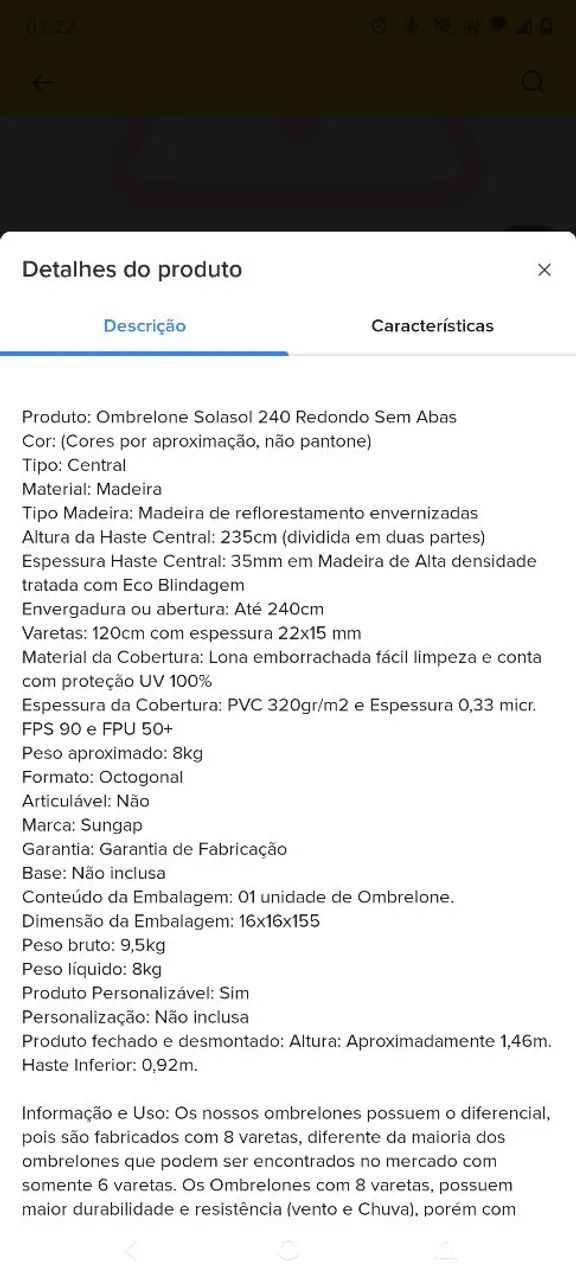Switch to the Características tab
The height and width of the screenshot is (1280, 576).
pyautogui.click(x=432, y=326)
